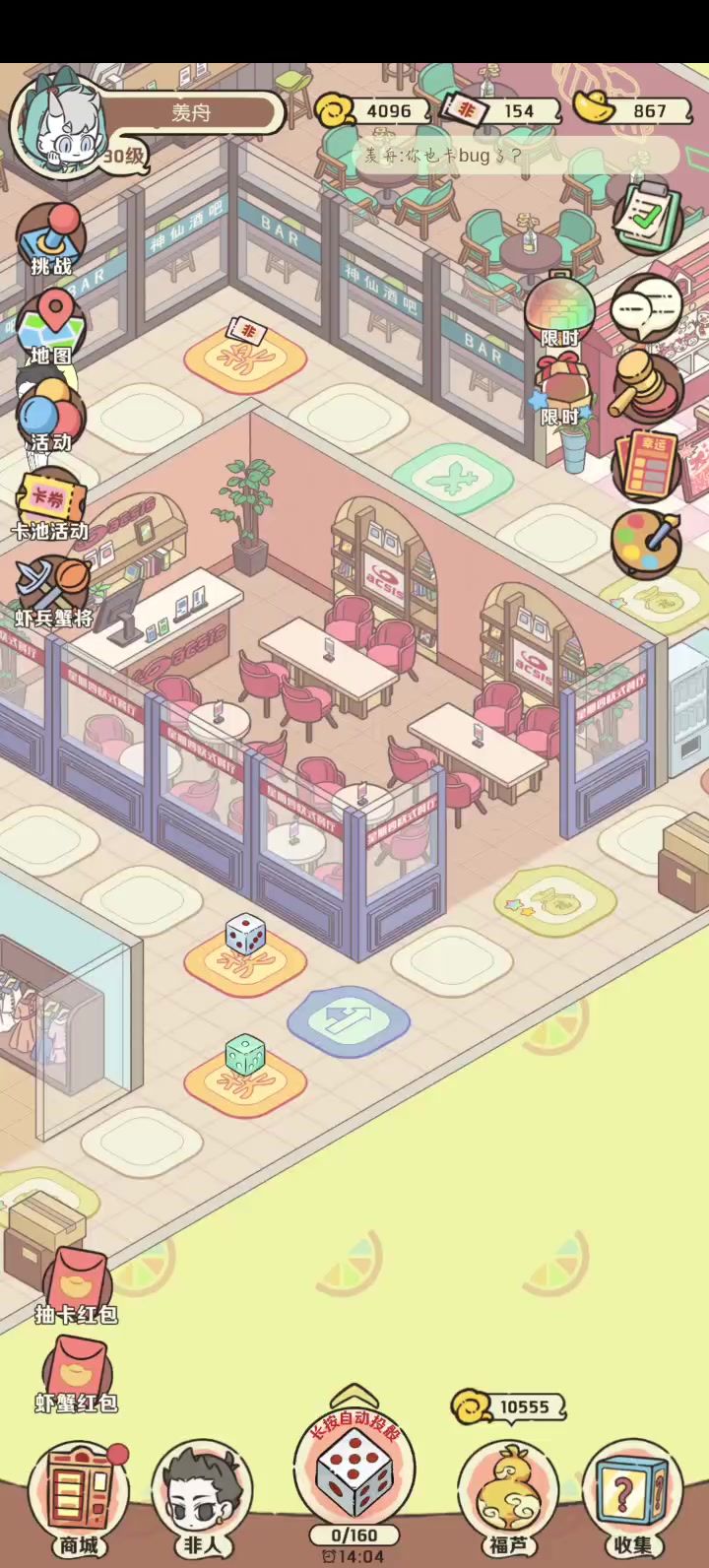Screen dimensions: 709x1568
Task: Roll the dice button
Action: (354, 1472)
